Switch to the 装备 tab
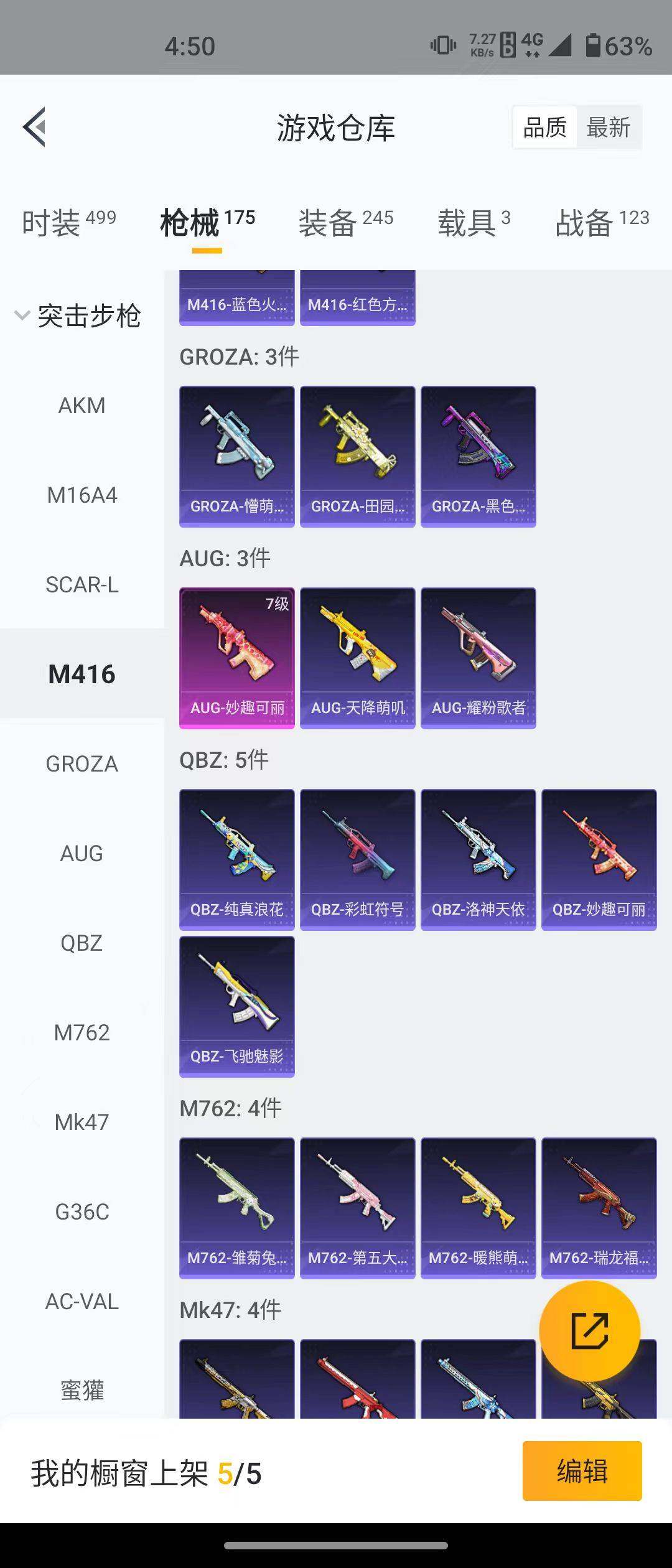 345,223
